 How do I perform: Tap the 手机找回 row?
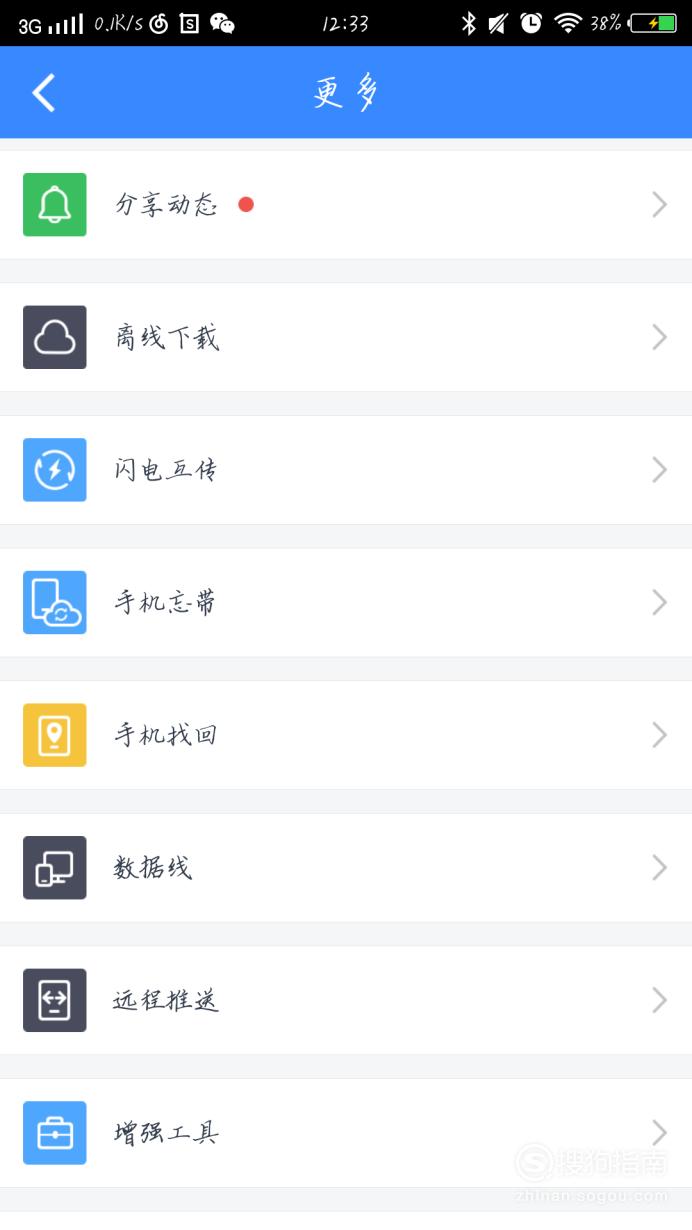click(346, 735)
